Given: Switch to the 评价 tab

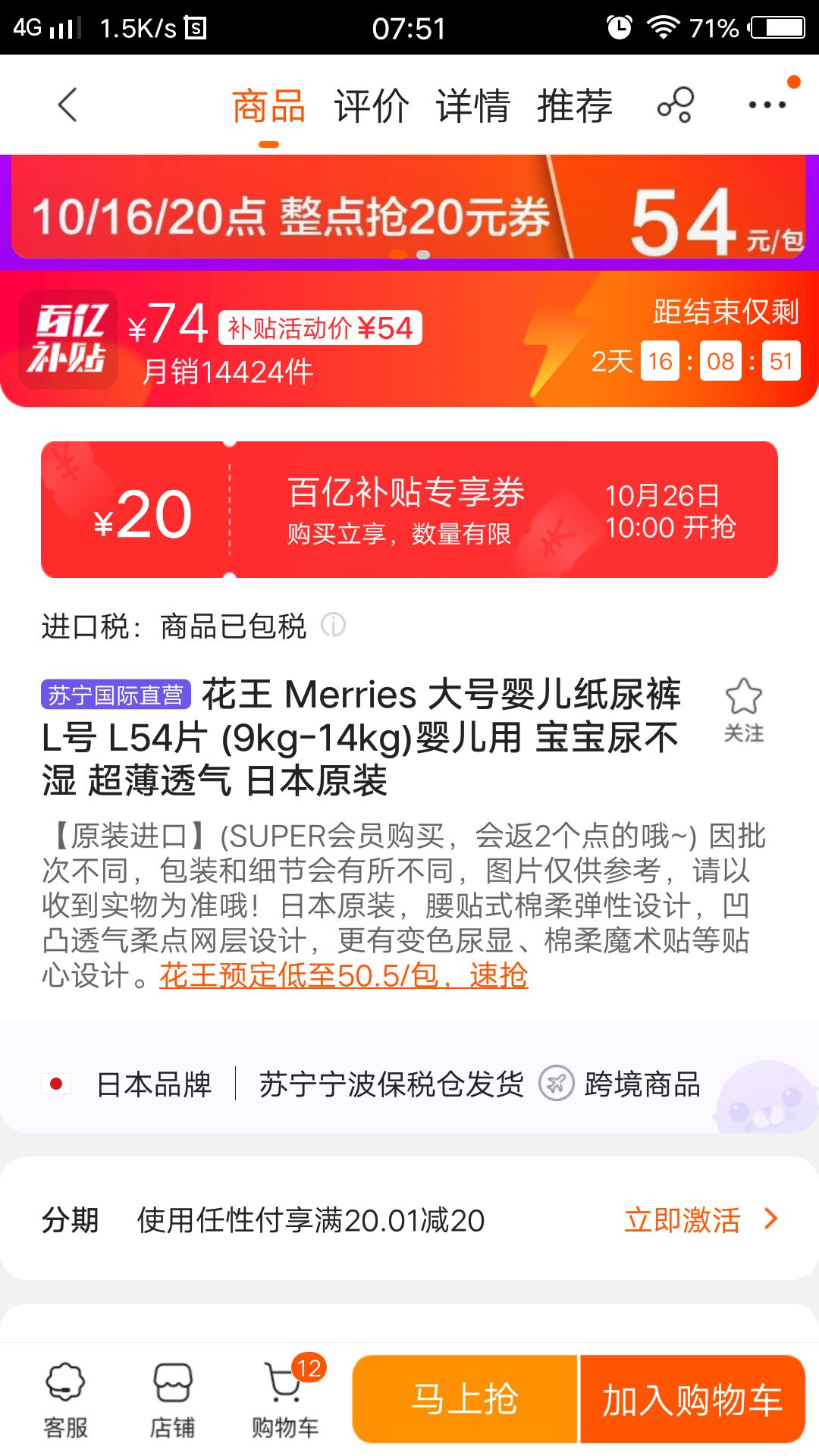Looking at the screenshot, I should click(x=371, y=105).
